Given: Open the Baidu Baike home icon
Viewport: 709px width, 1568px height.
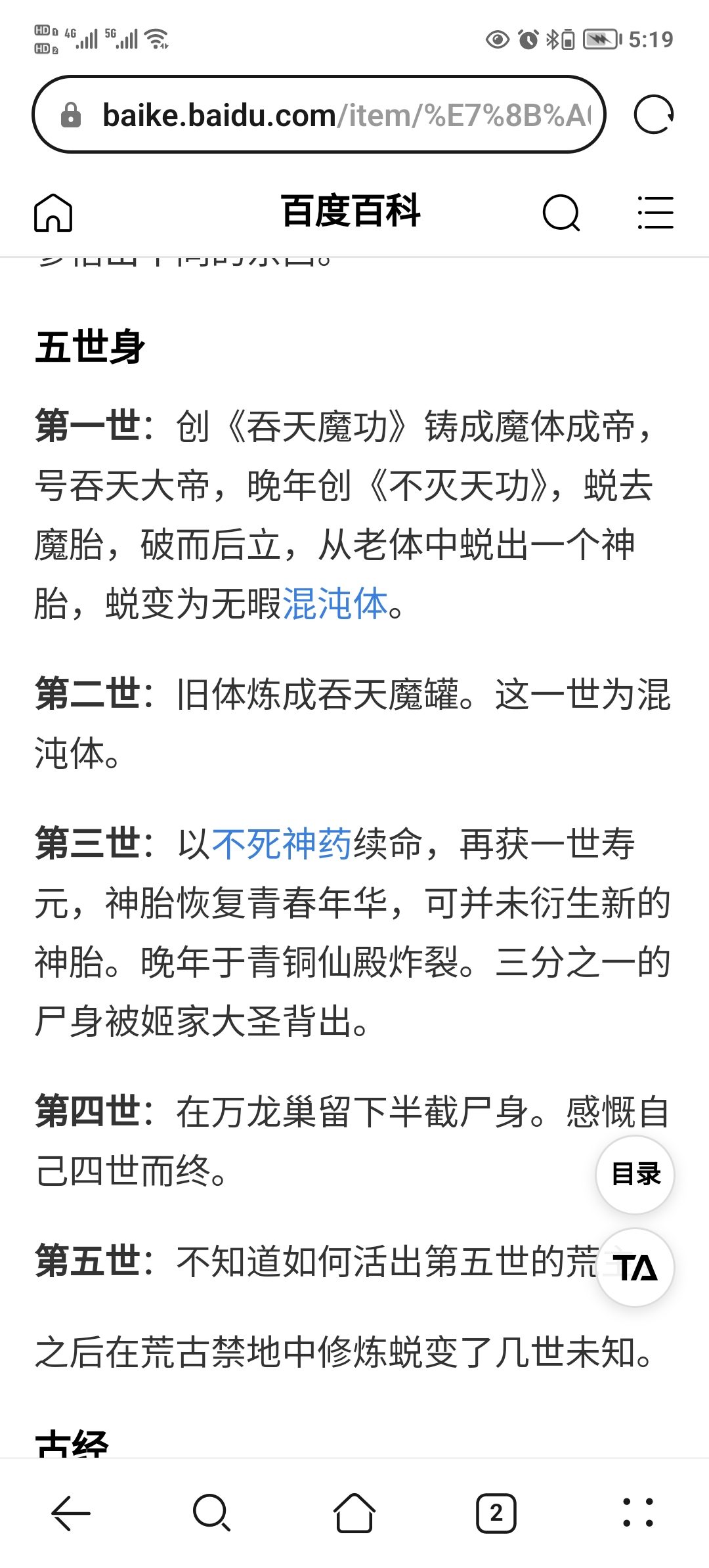Looking at the screenshot, I should tap(53, 213).
